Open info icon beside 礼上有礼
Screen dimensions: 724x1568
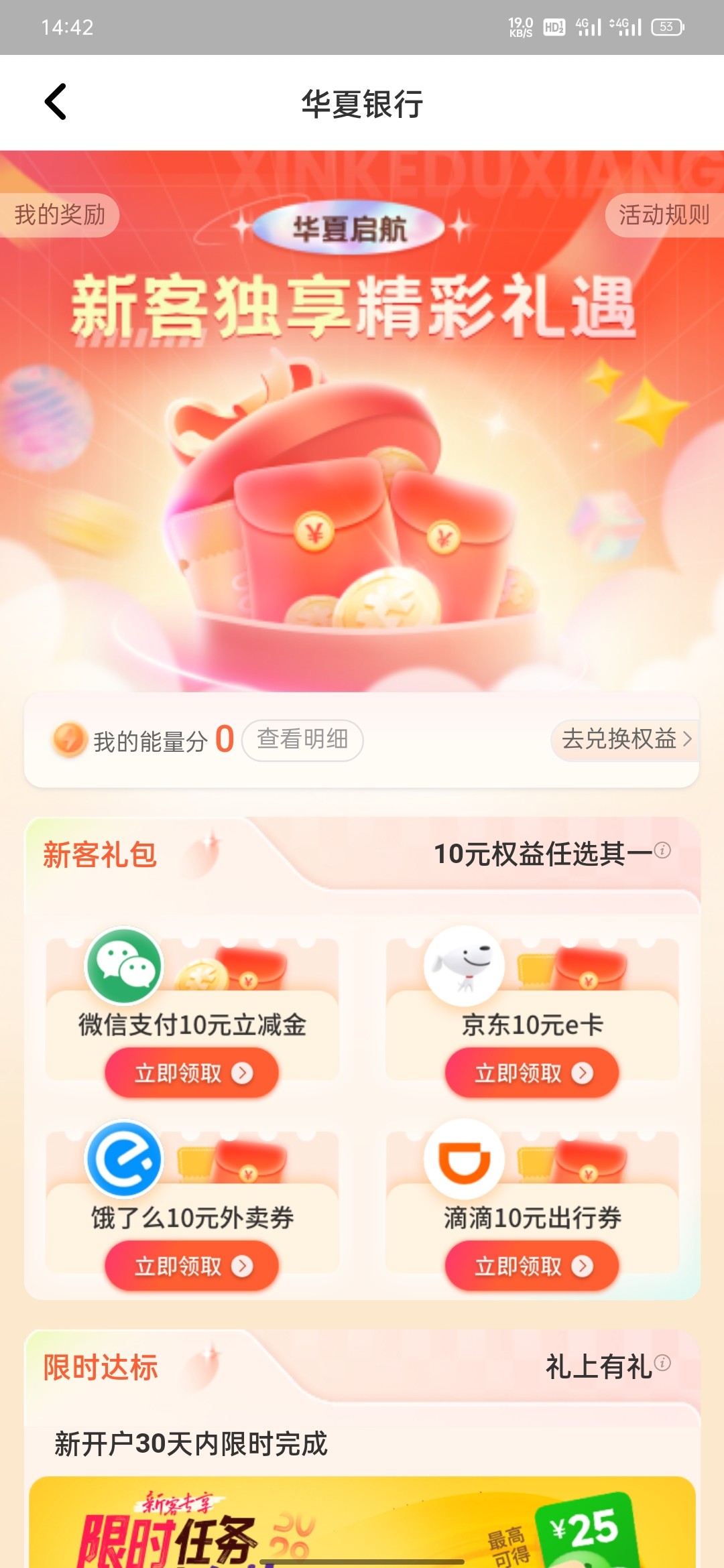pos(662,1363)
